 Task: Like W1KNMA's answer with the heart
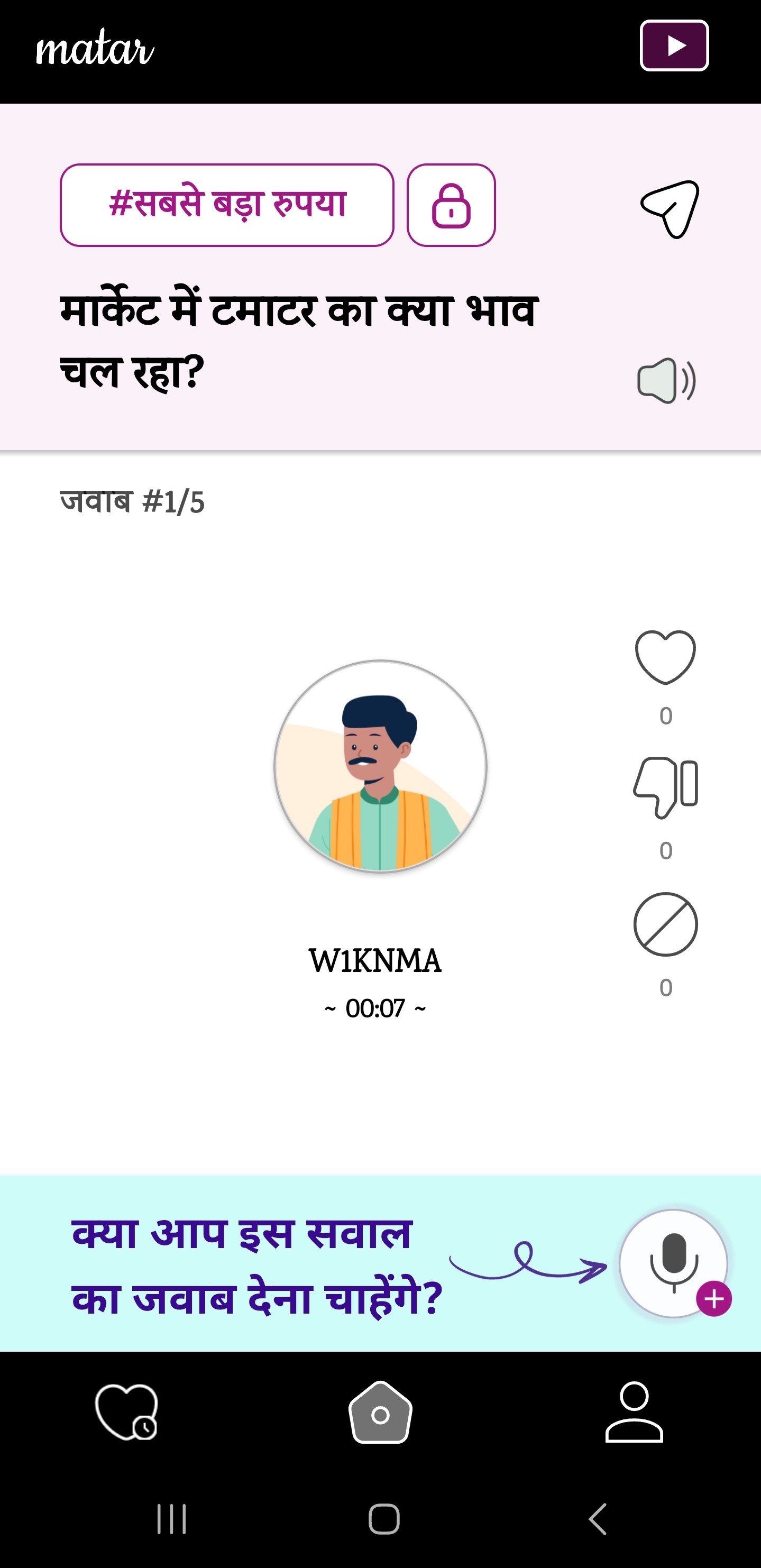[665, 657]
